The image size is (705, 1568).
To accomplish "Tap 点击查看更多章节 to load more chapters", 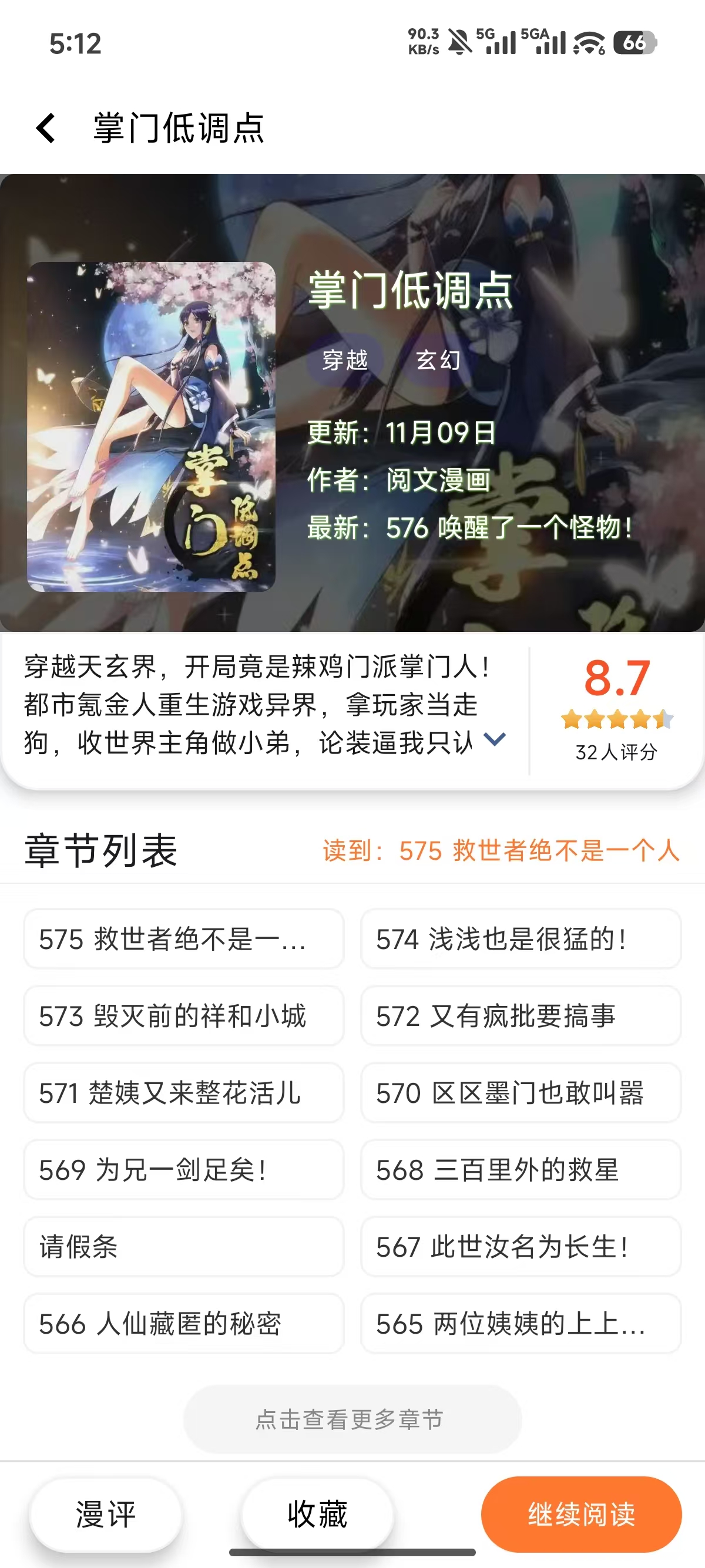I will click(352, 1419).
